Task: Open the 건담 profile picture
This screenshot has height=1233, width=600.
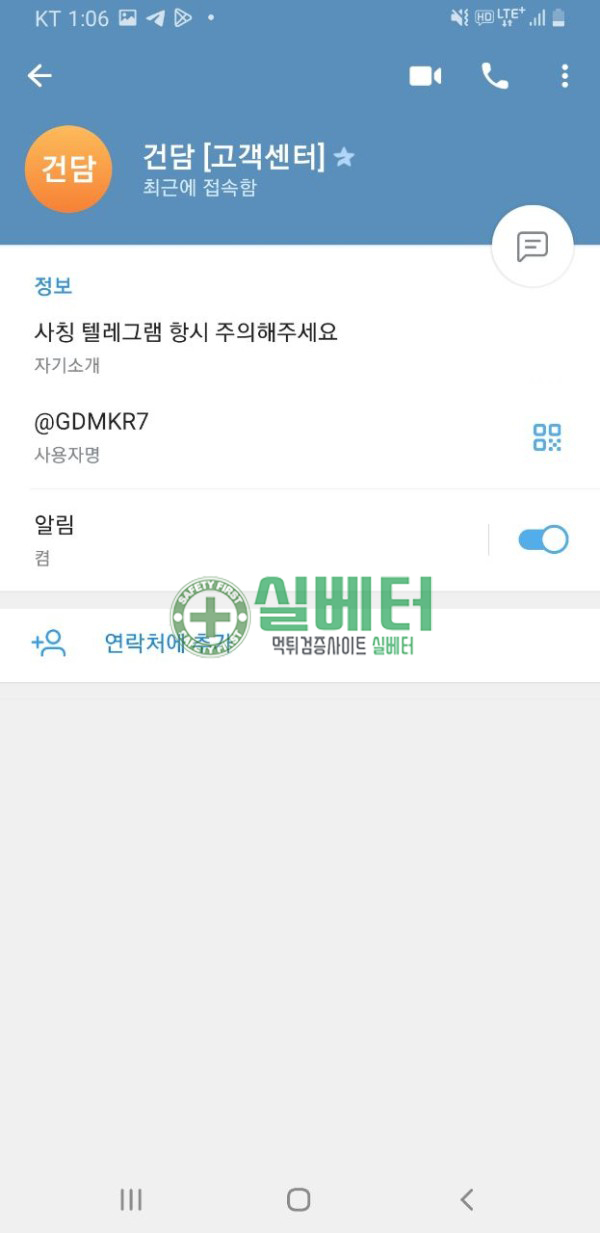Action: click(68, 169)
